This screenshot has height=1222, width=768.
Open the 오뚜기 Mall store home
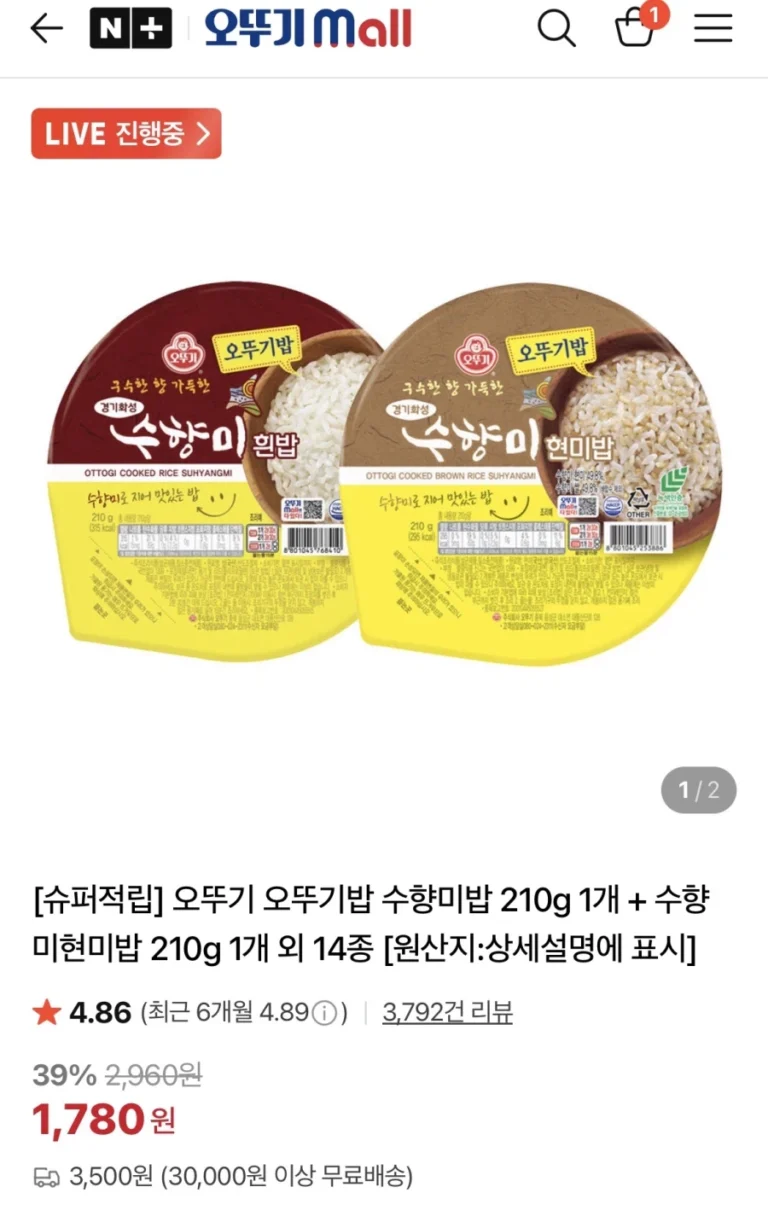coord(308,29)
